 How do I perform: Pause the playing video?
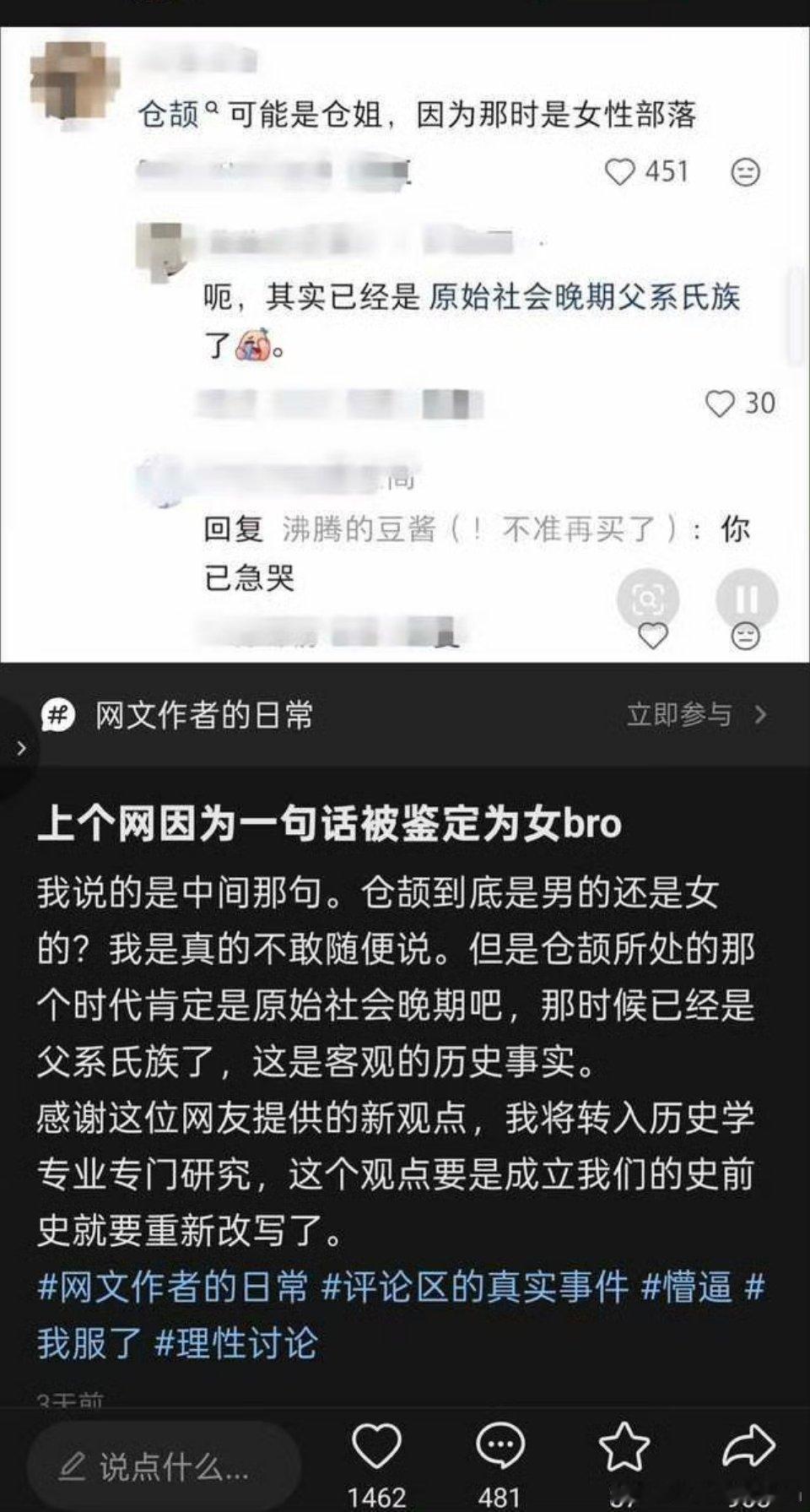pyautogui.click(x=745, y=599)
